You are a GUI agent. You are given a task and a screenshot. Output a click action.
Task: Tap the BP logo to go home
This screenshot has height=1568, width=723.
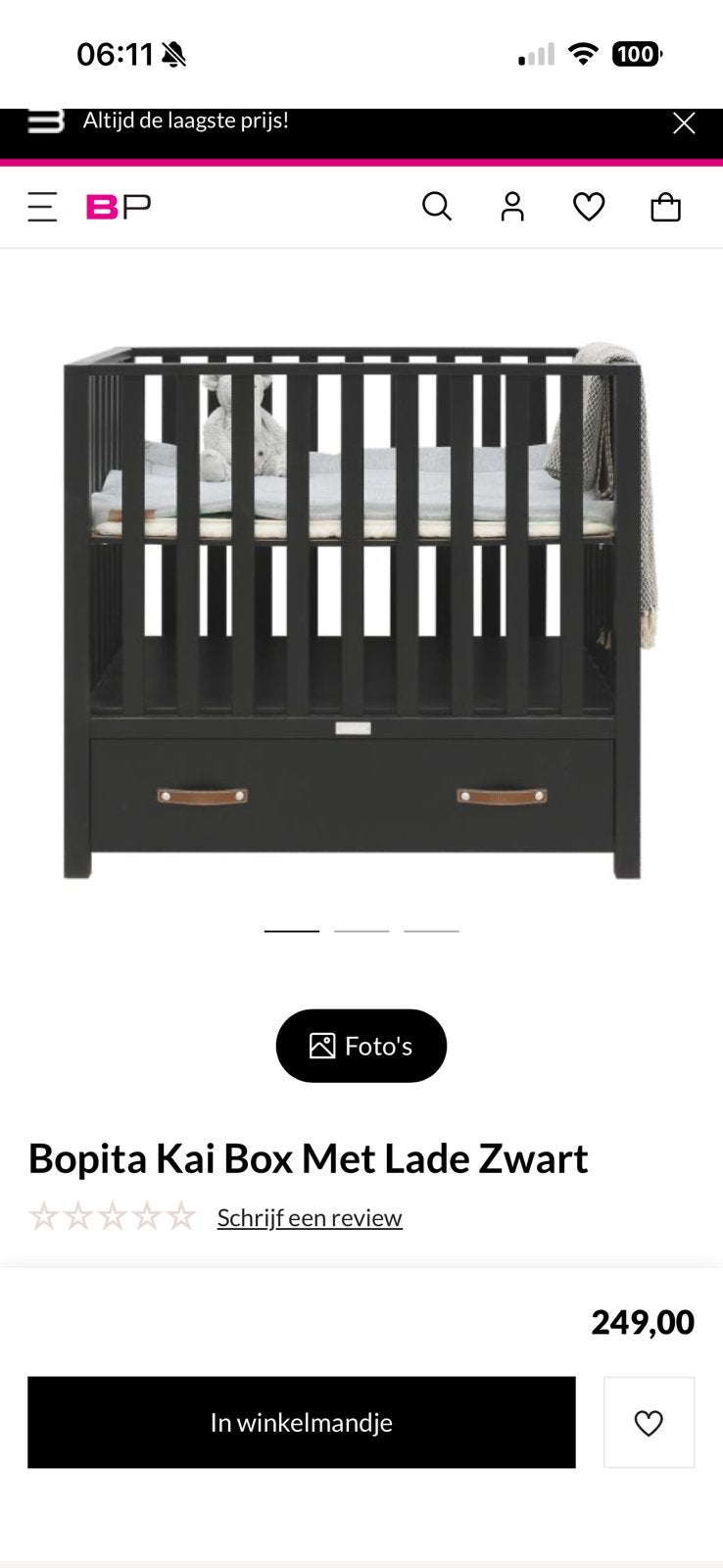tap(119, 207)
